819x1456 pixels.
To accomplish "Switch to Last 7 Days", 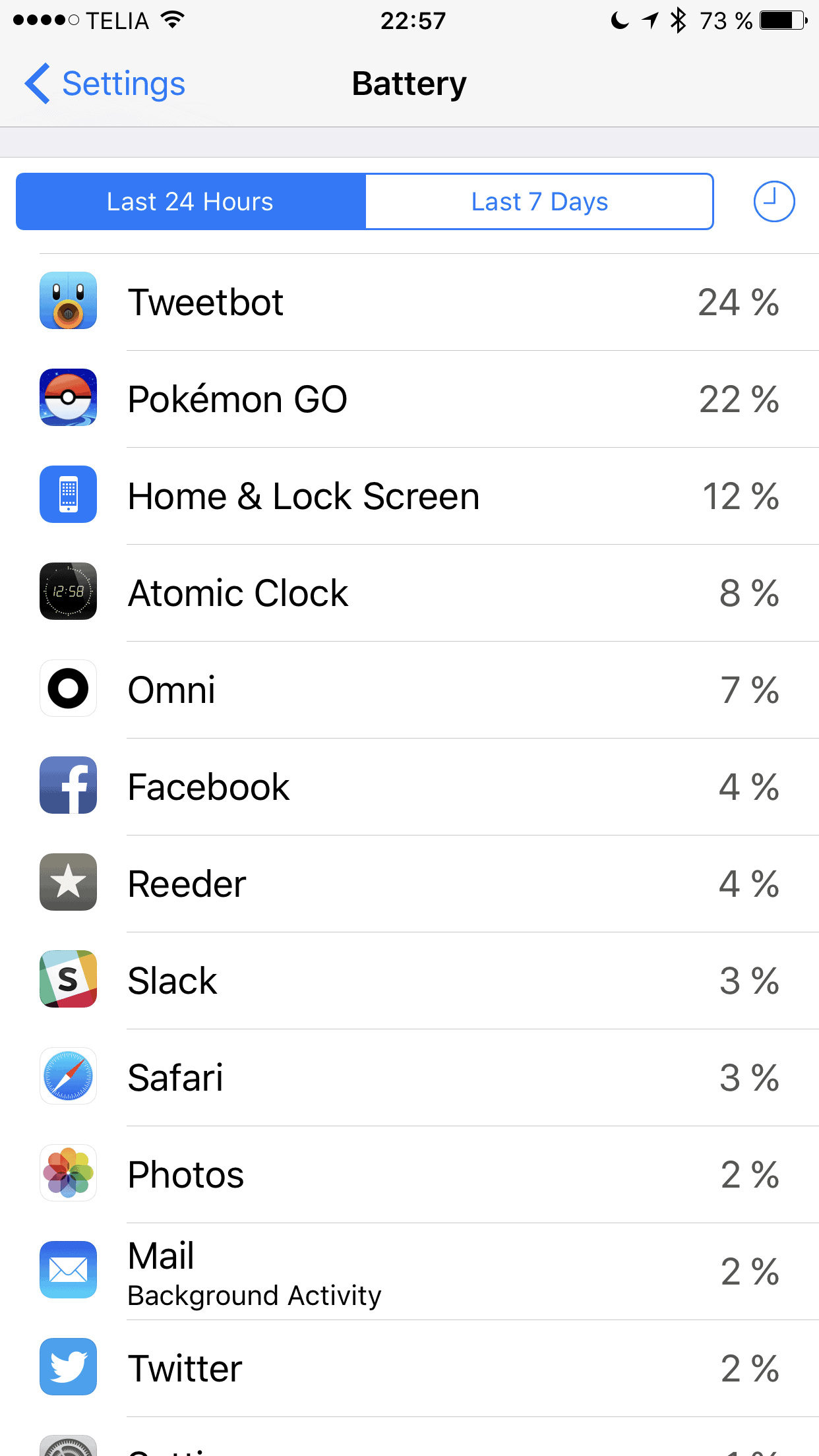I will 539,202.
